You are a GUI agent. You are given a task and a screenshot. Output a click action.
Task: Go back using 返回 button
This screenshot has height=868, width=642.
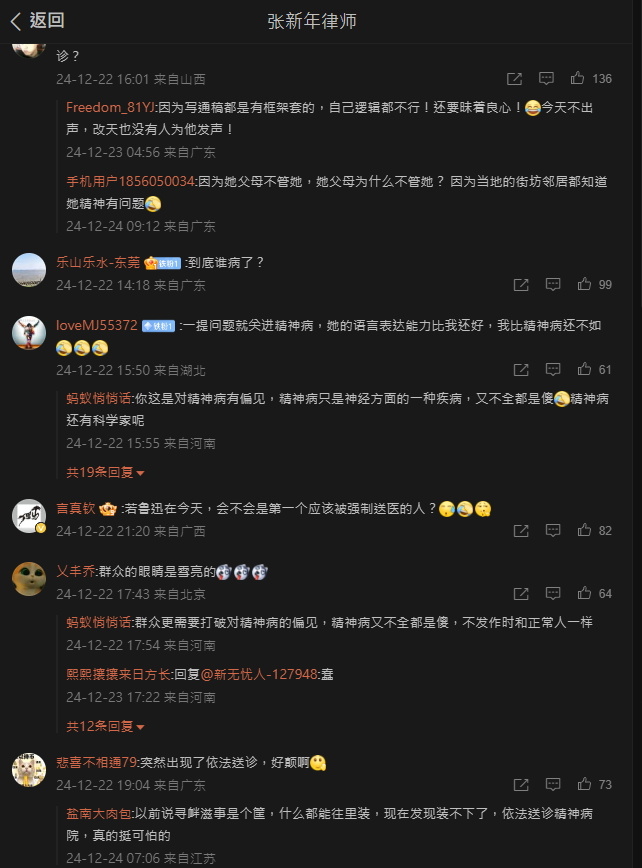[37, 20]
